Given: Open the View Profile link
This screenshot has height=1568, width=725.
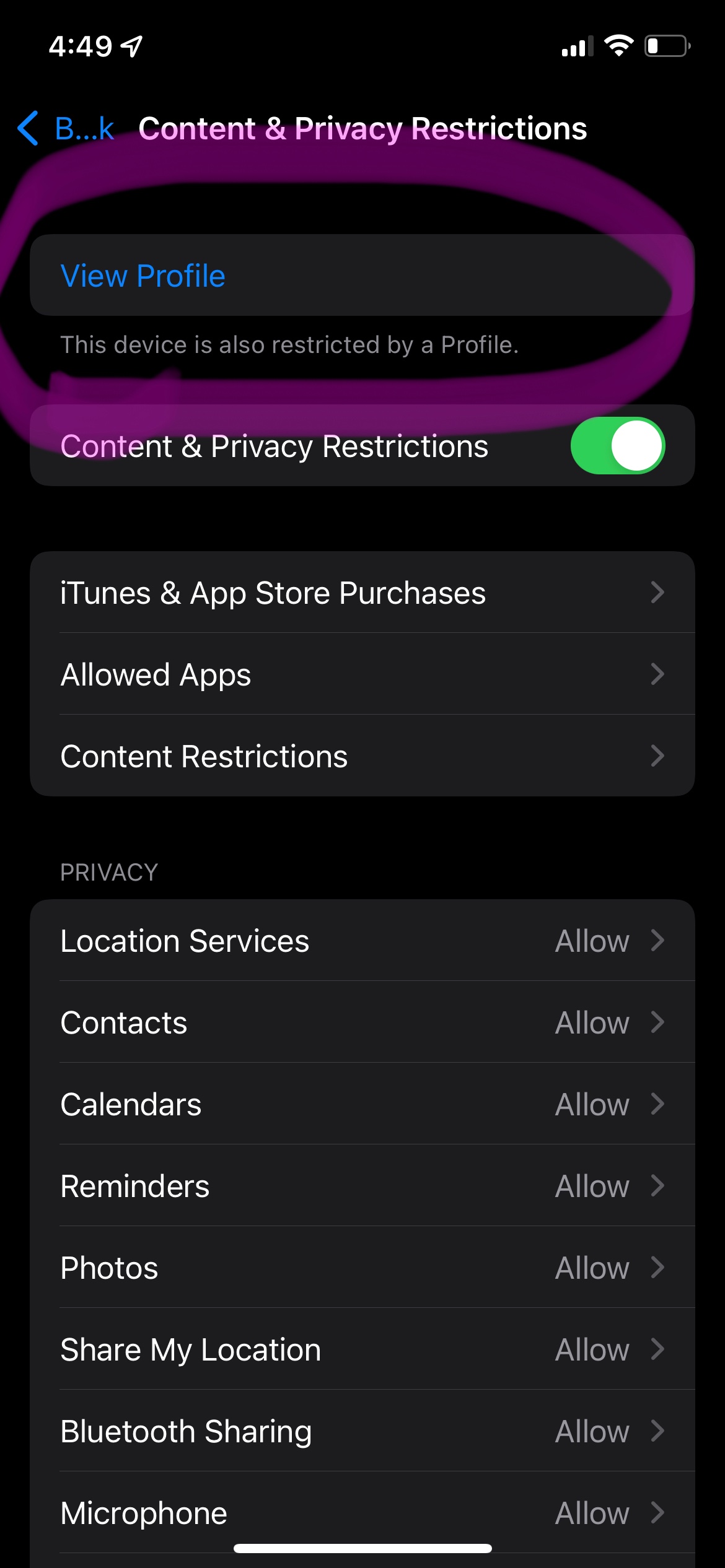Looking at the screenshot, I should point(143,276).
